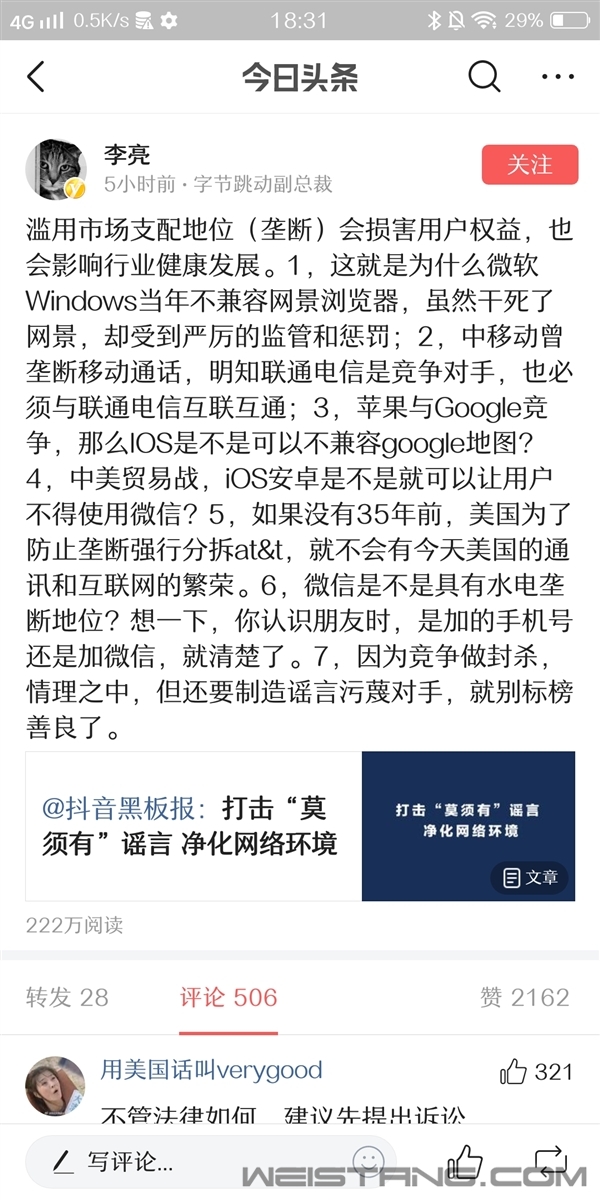Follow 李亮 with the 关注 button
This screenshot has height=1200, width=600.
pyautogui.click(x=530, y=165)
